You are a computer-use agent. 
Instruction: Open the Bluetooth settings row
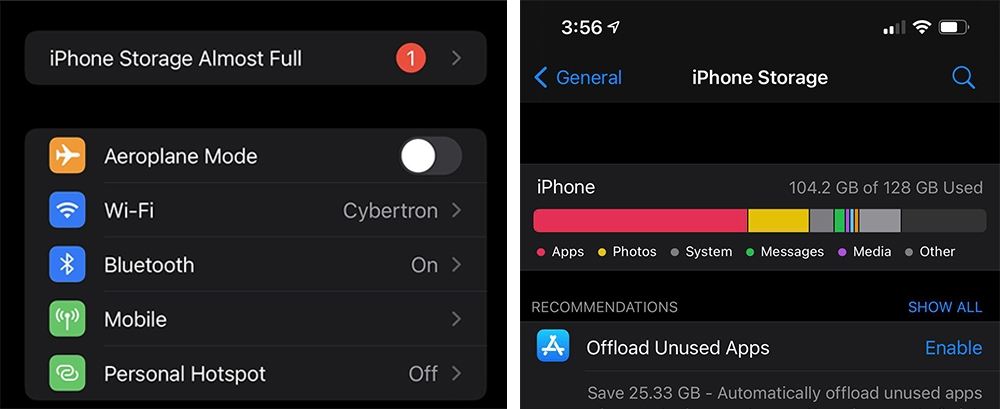[255, 265]
